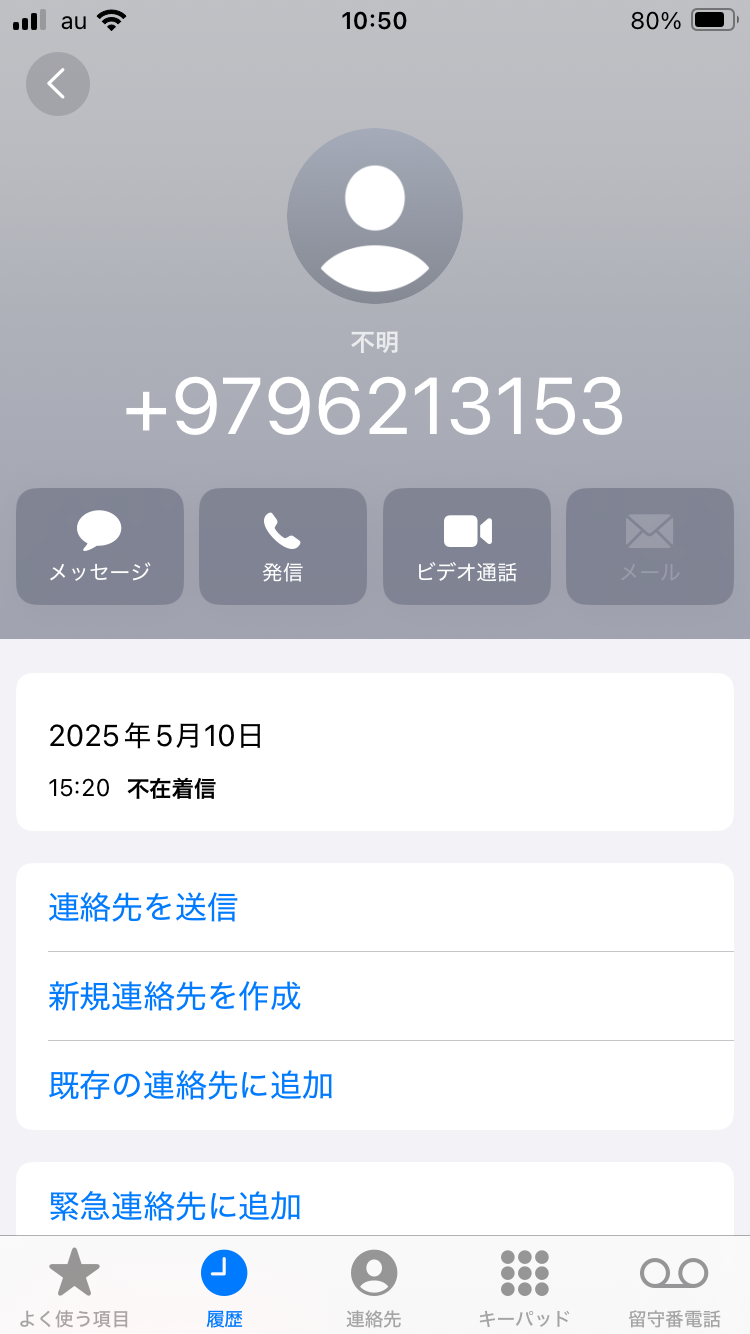Open the キーパッド tab
Viewport: 750px width, 1334px height.
click(x=524, y=1287)
